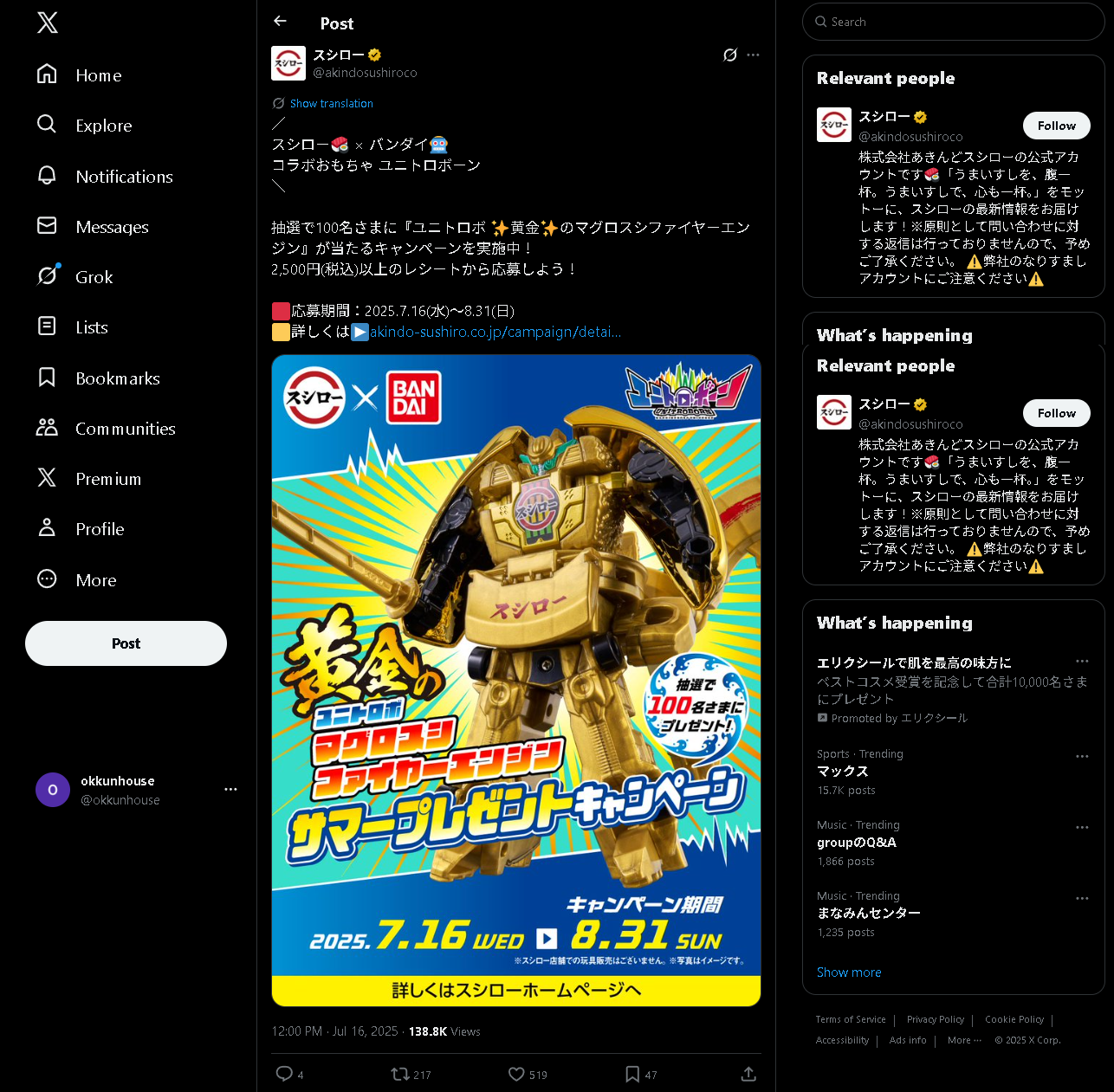Open the post's three-dot overflow menu
Image resolution: width=1114 pixels, height=1092 pixels.
753,55
